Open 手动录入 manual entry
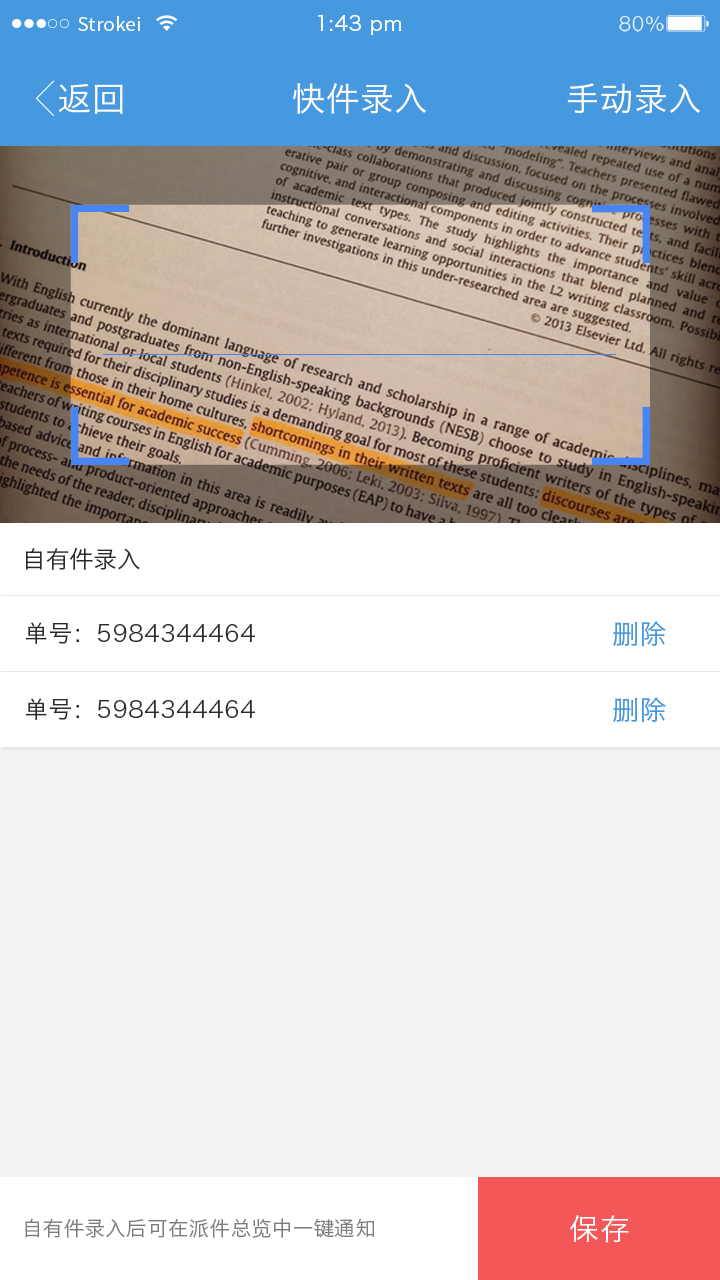Viewport: 720px width, 1280px height. (633, 99)
